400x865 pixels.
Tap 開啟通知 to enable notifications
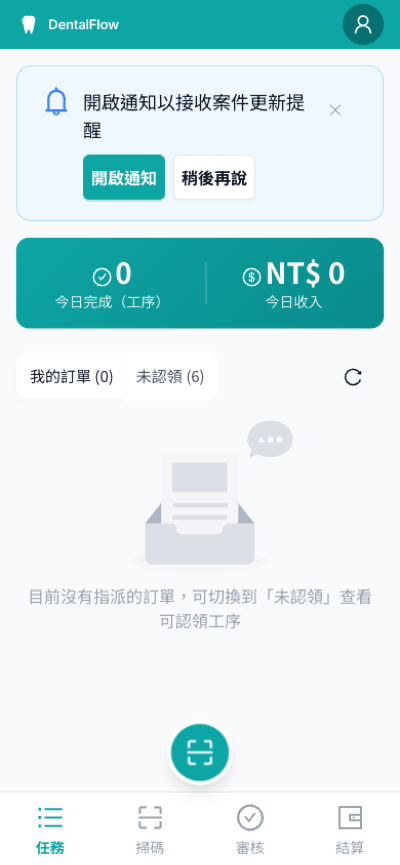click(124, 178)
